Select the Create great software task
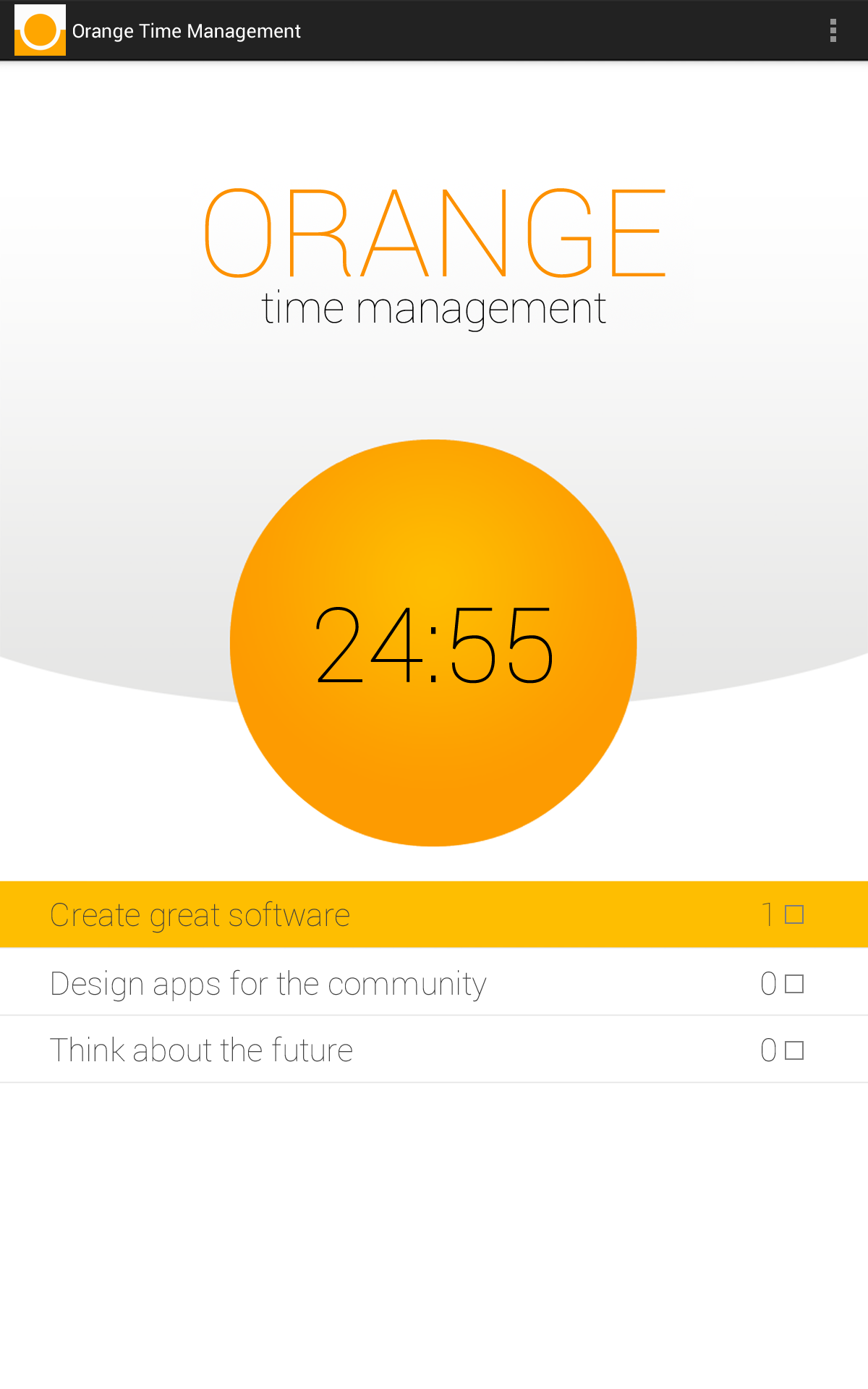The width and height of the screenshot is (868, 1389). [200, 915]
